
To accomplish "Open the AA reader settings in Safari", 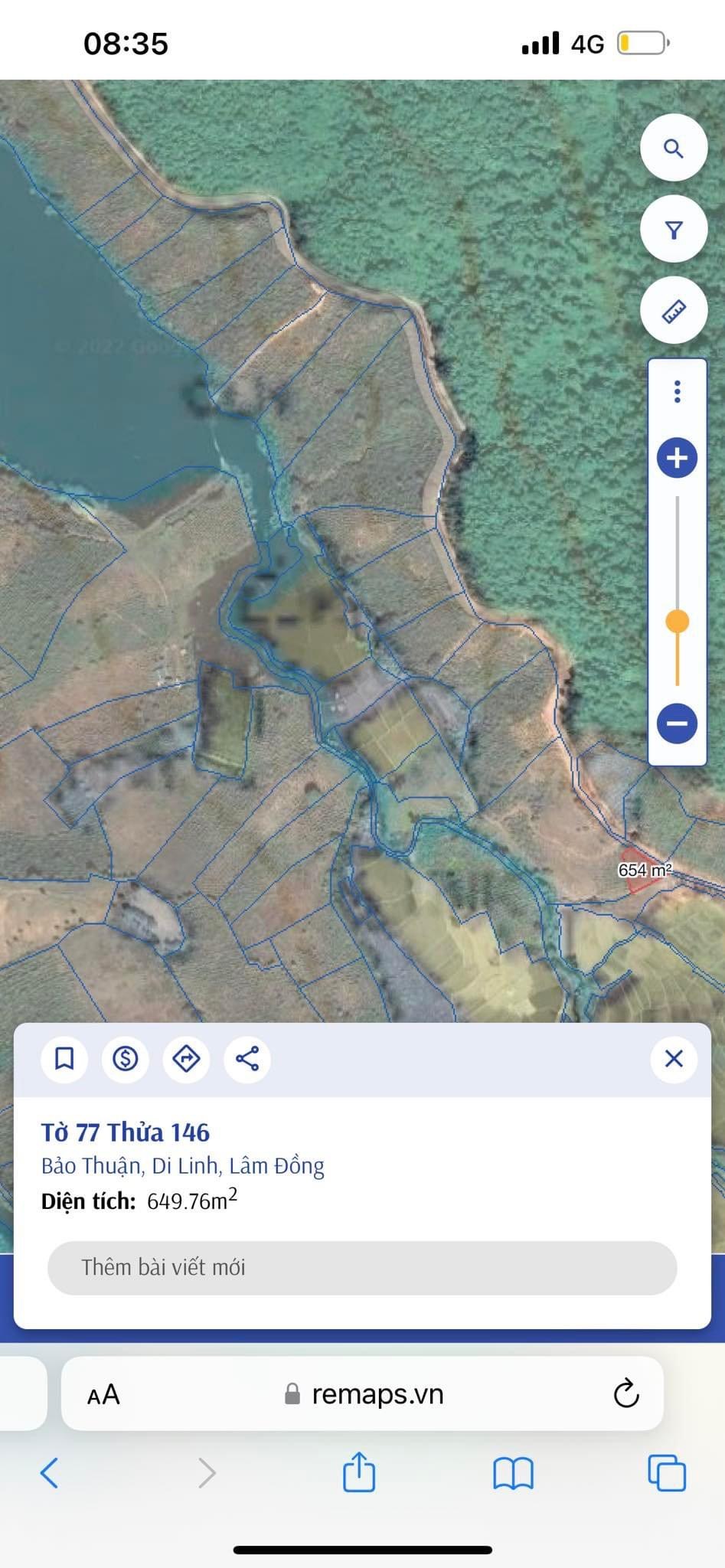I will coord(103,1394).
